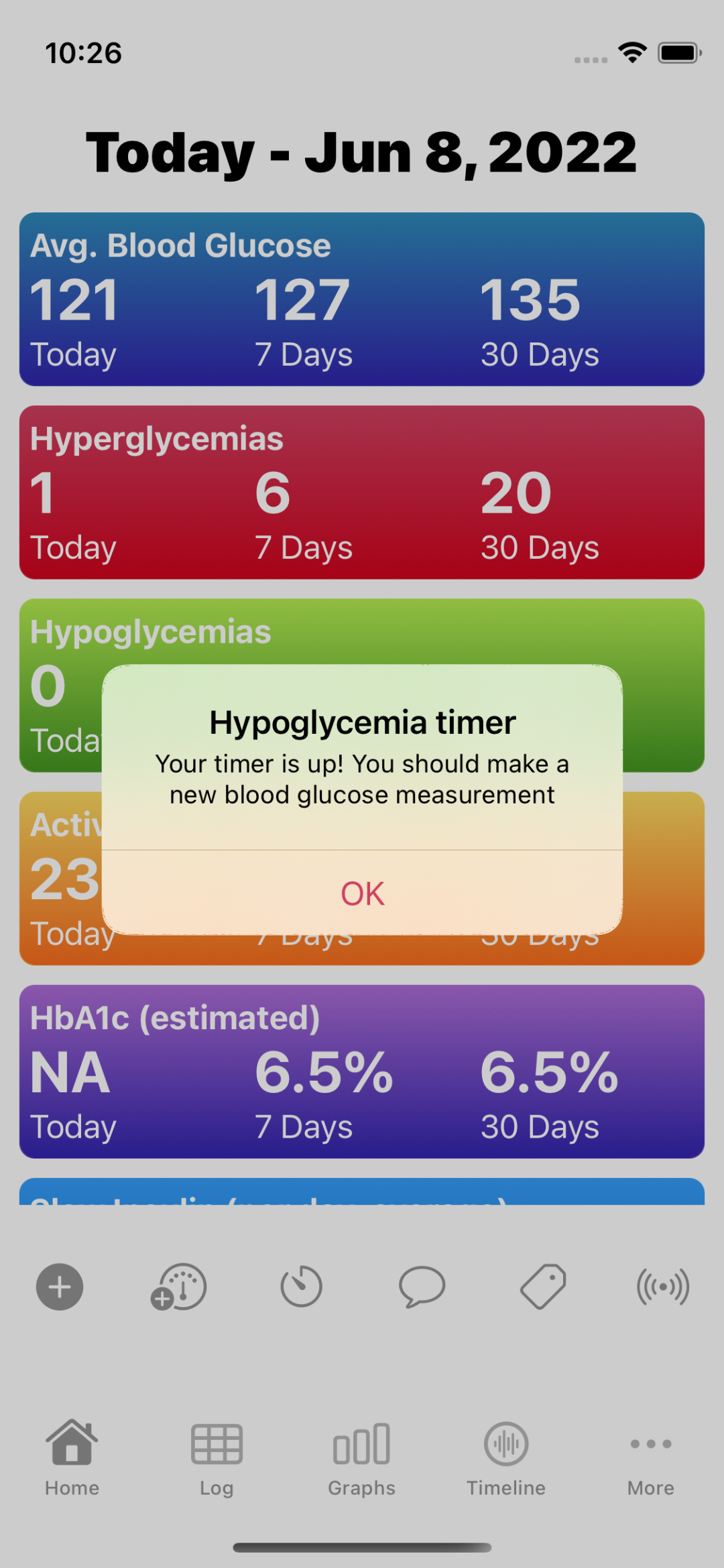
Task: Open the Avg. Blood Glucose card
Action: click(x=362, y=299)
